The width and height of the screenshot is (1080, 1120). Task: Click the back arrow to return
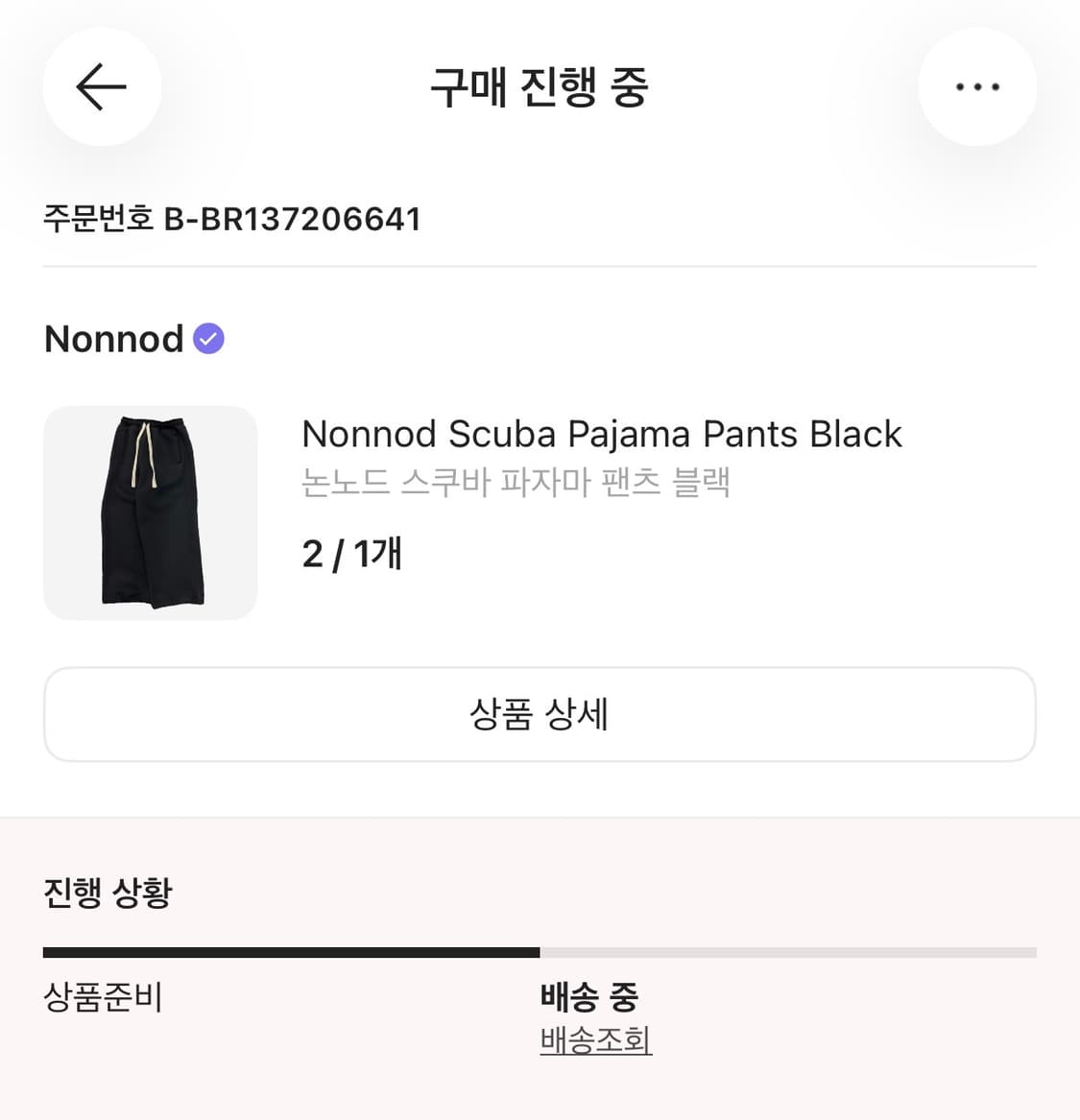coord(101,86)
